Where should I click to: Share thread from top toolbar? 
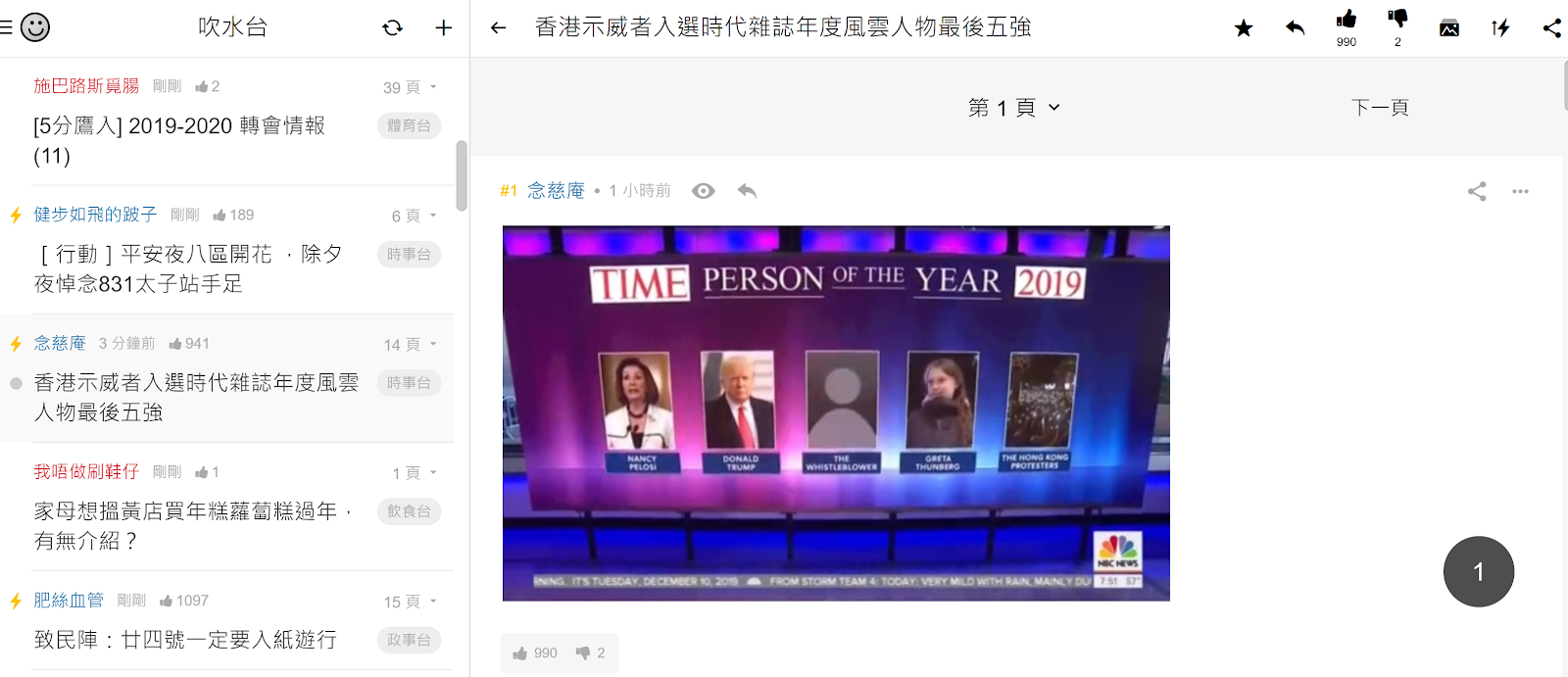1551,27
